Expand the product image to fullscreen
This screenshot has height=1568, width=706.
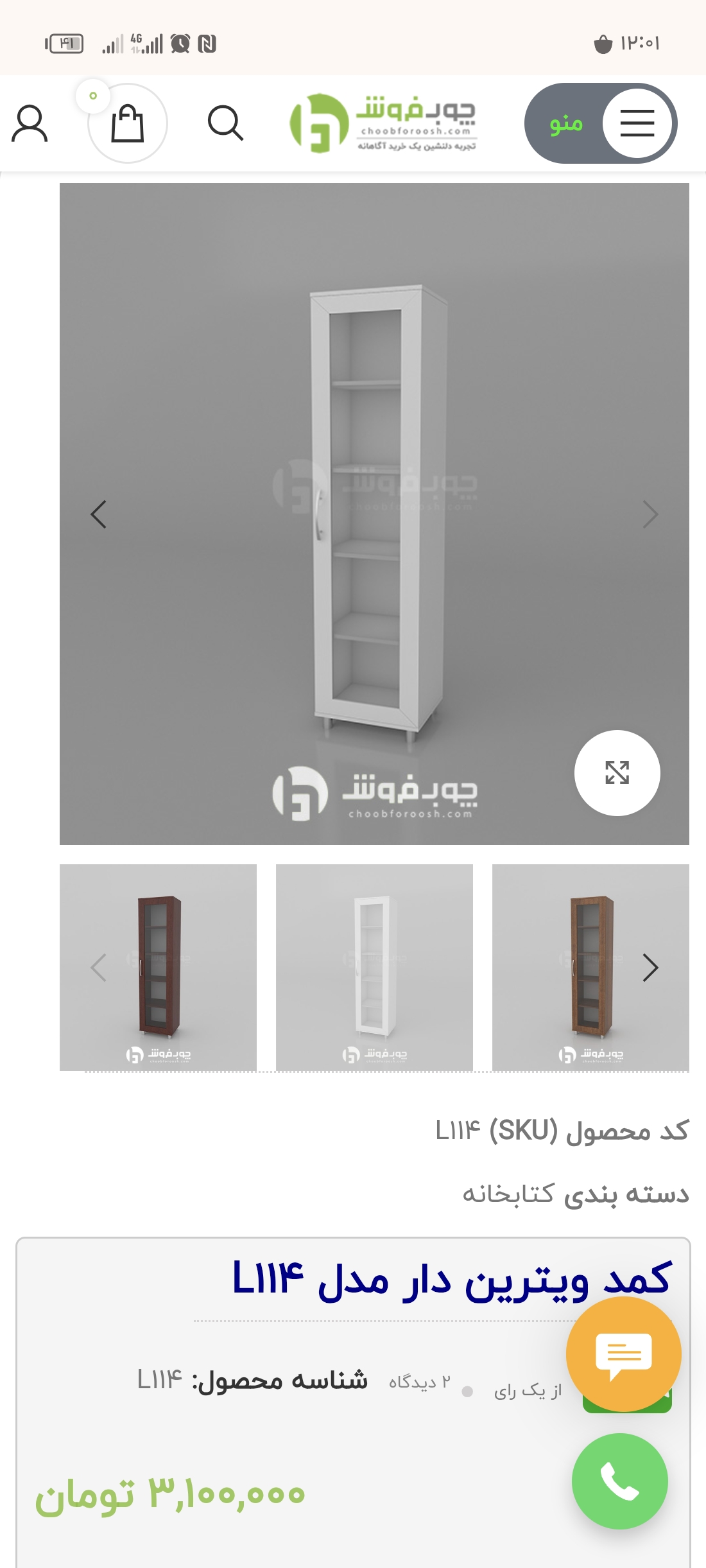617,772
